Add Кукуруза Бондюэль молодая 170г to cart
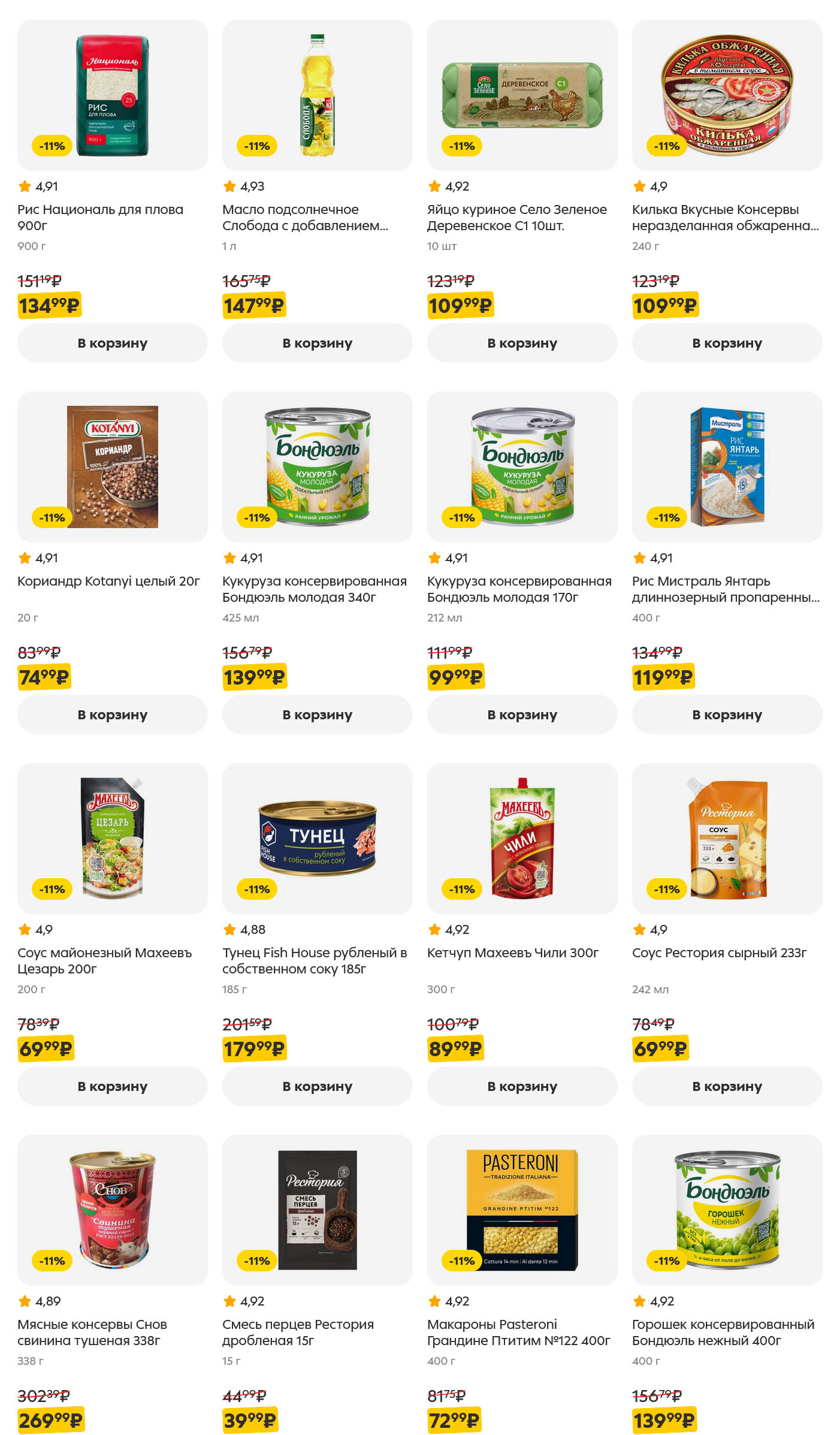 point(522,715)
